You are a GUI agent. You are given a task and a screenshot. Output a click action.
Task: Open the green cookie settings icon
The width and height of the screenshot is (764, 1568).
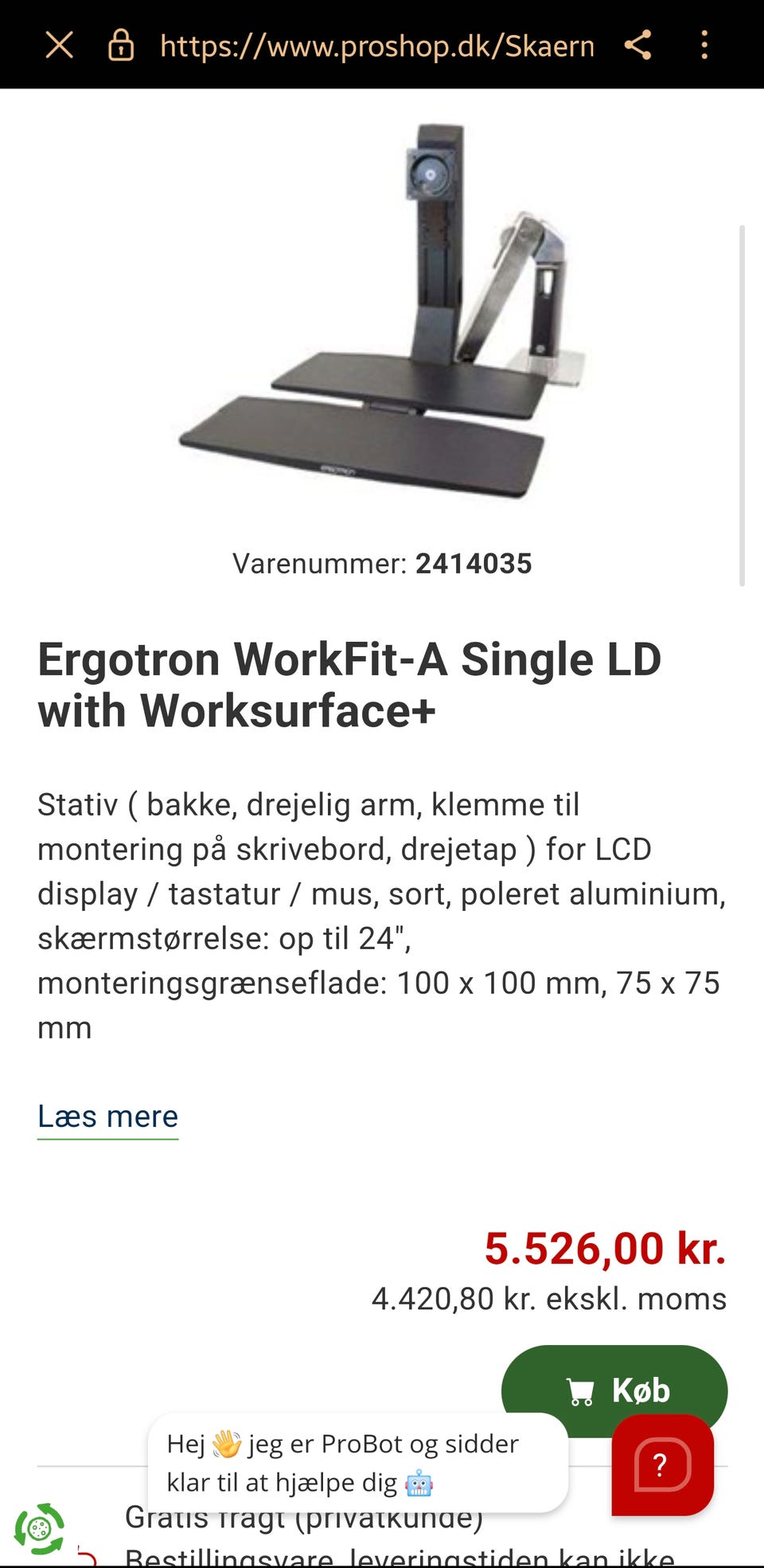[x=39, y=1529]
